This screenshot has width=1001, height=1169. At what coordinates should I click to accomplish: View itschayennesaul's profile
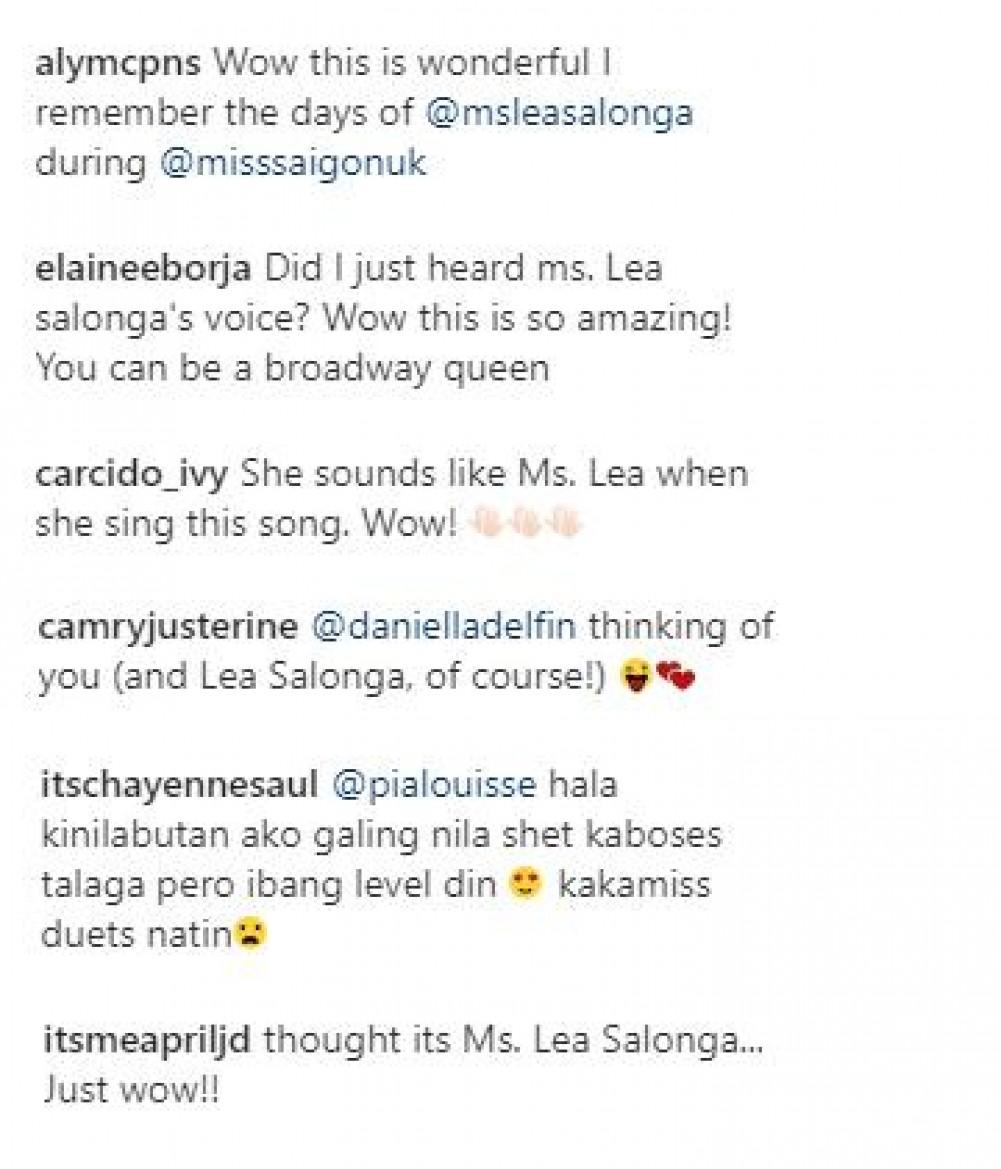[x=179, y=786]
